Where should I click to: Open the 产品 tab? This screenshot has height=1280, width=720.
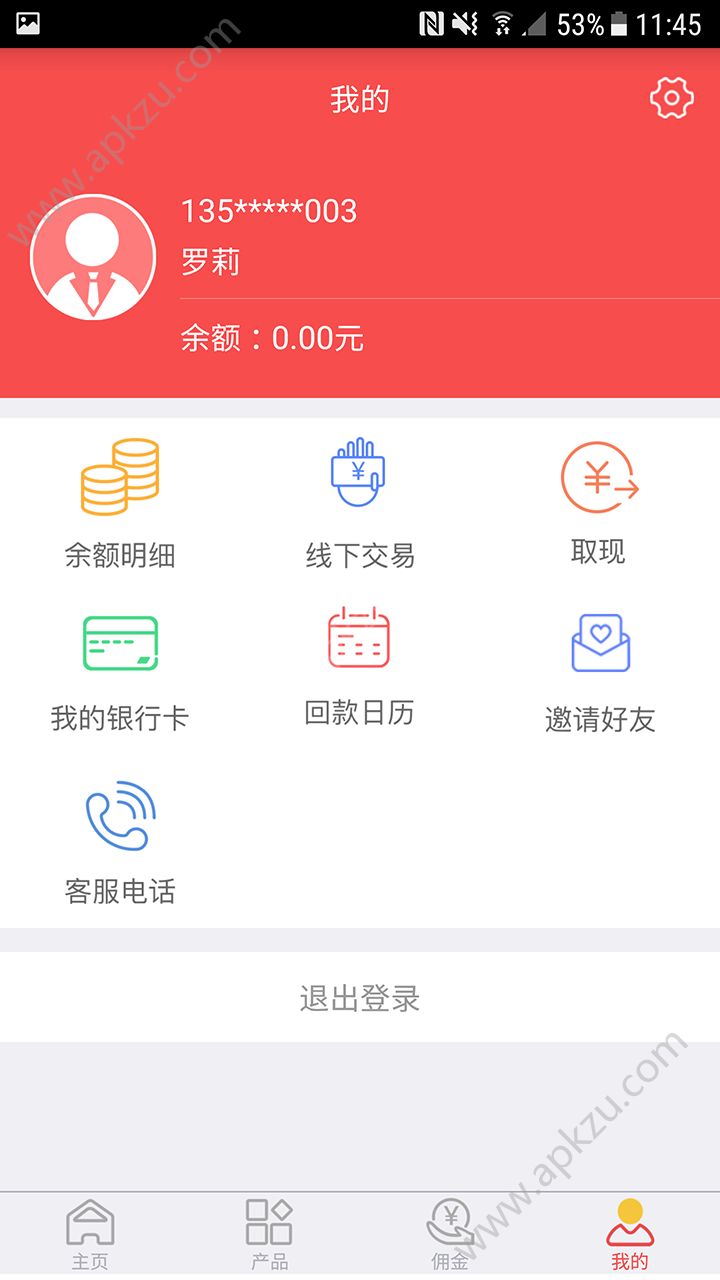[268, 1232]
